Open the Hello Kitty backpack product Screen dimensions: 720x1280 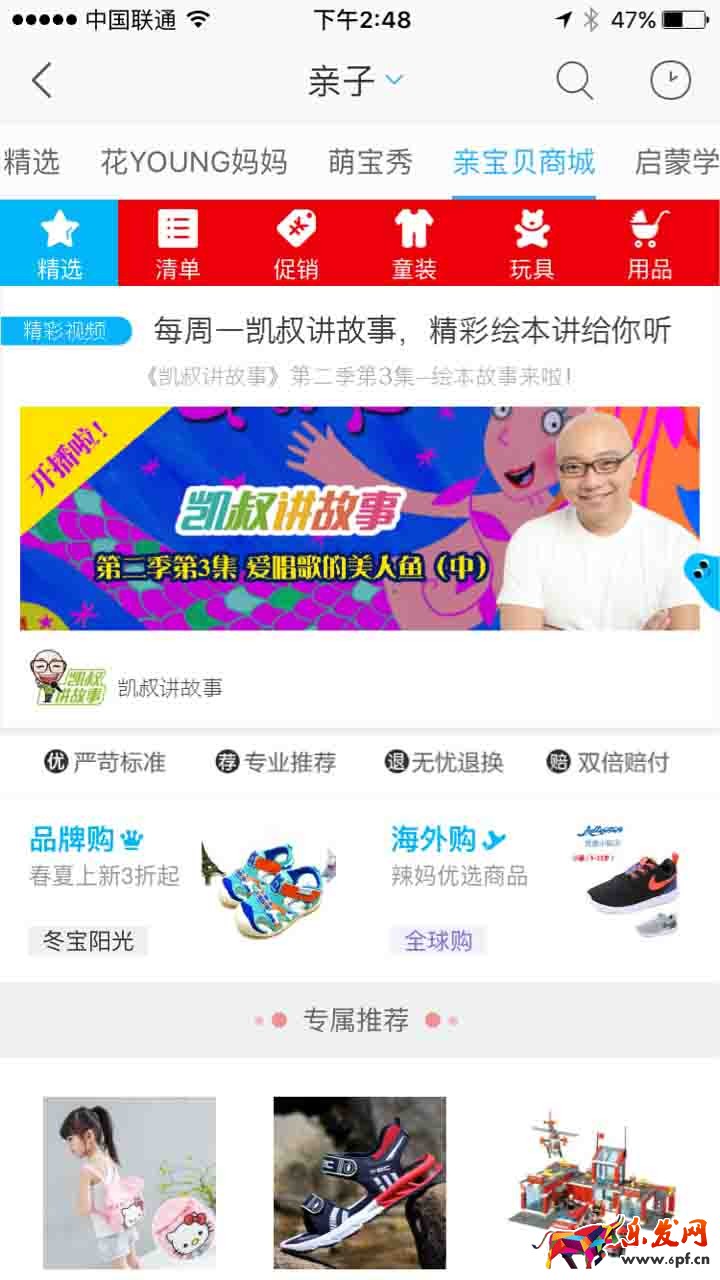click(129, 1182)
